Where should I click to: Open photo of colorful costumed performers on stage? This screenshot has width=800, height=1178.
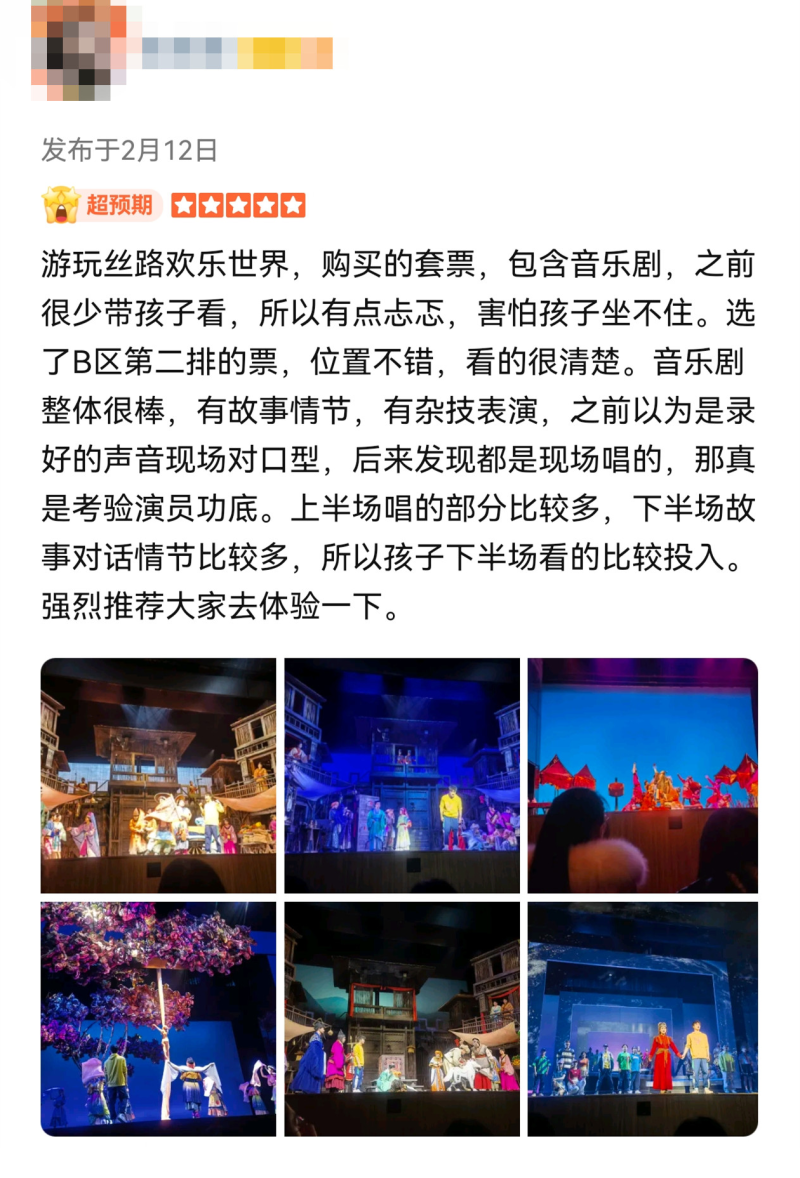click(x=402, y=1018)
